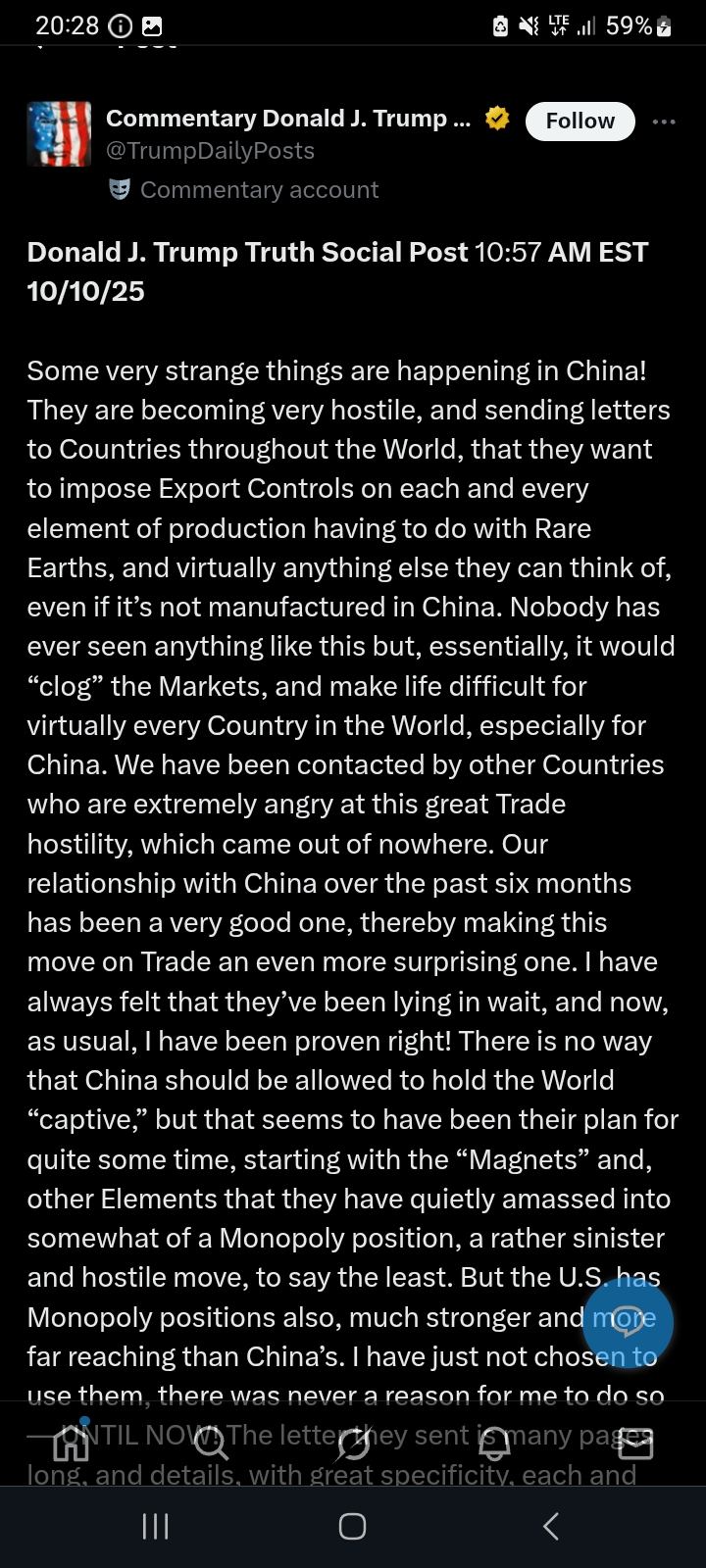Tap the blue floating reply button
Image resolution: width=706 pixels, height=1568 pixels.
tap(628, 1322)
